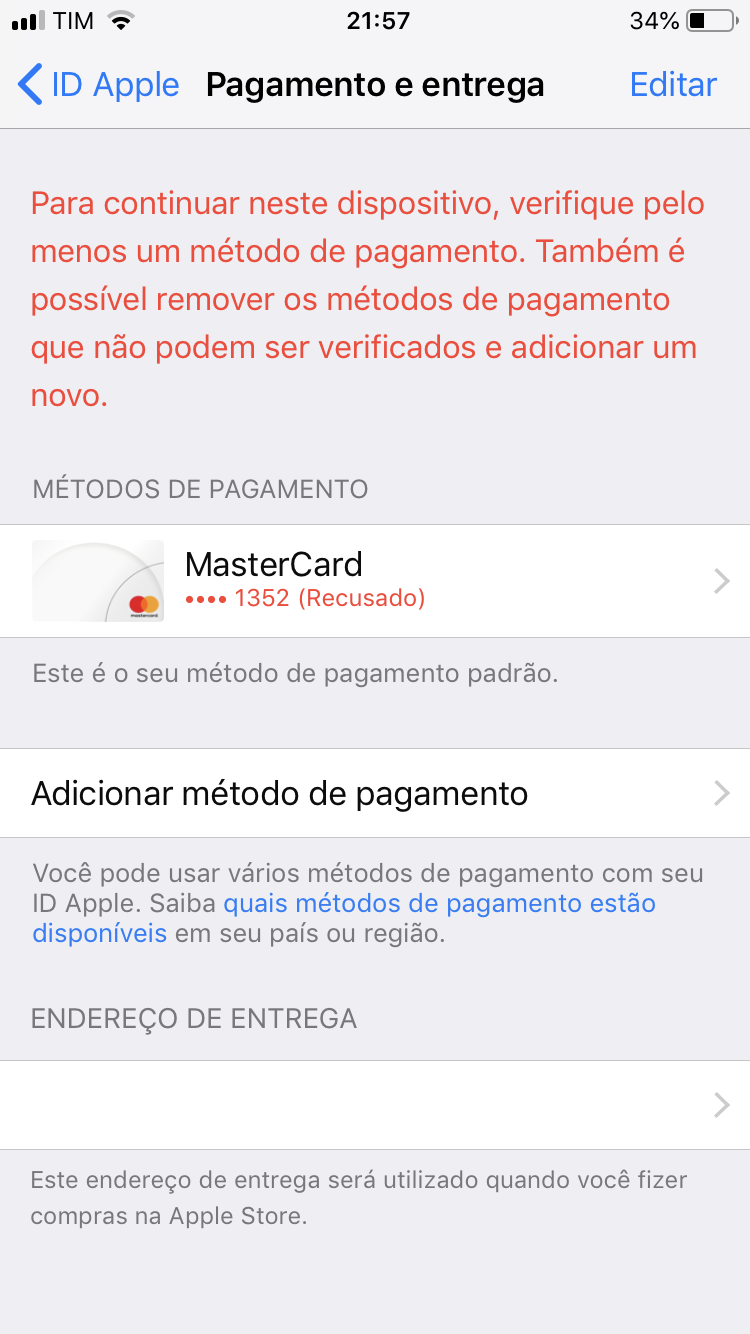Open the link about available payment methods

tap(438, 904)
